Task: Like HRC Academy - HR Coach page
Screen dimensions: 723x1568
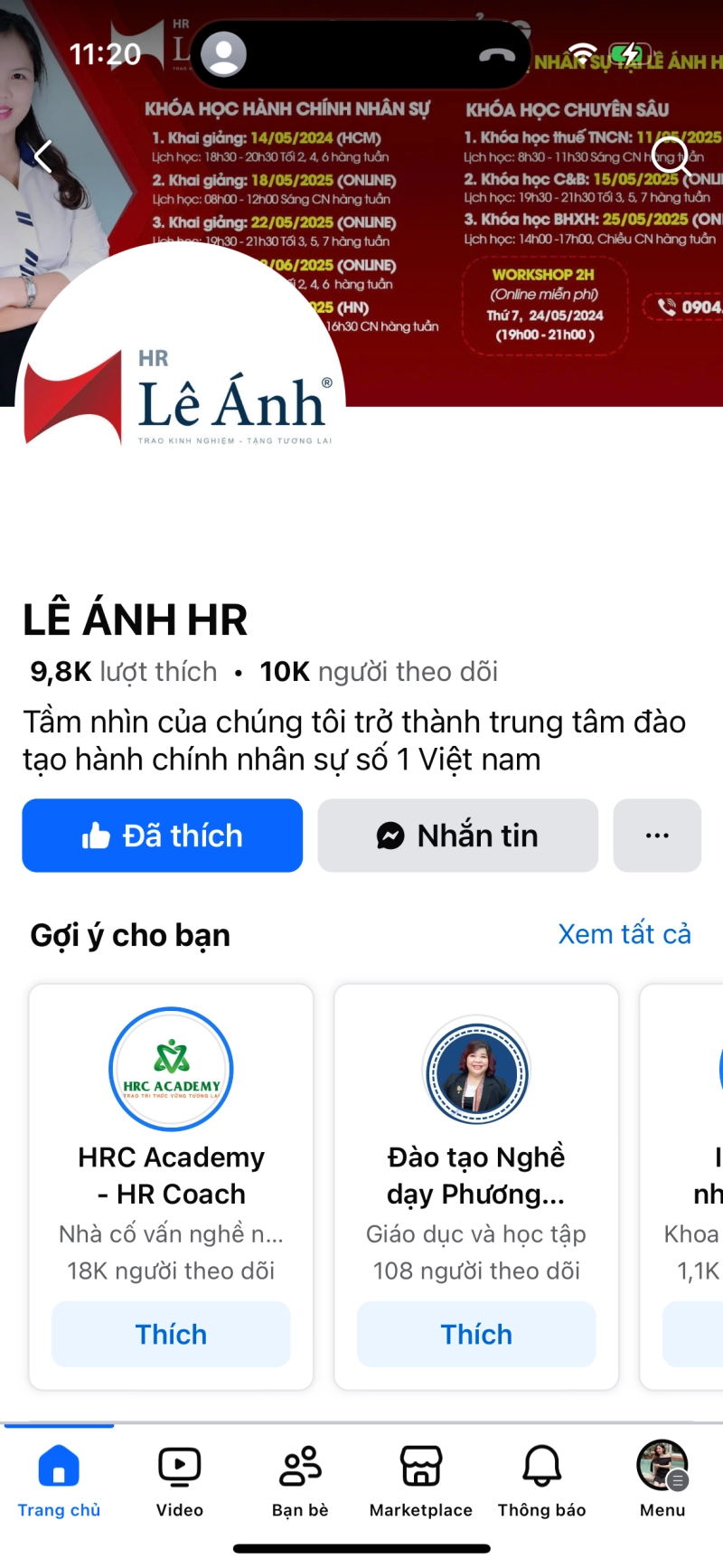Action: [171, 1334]
